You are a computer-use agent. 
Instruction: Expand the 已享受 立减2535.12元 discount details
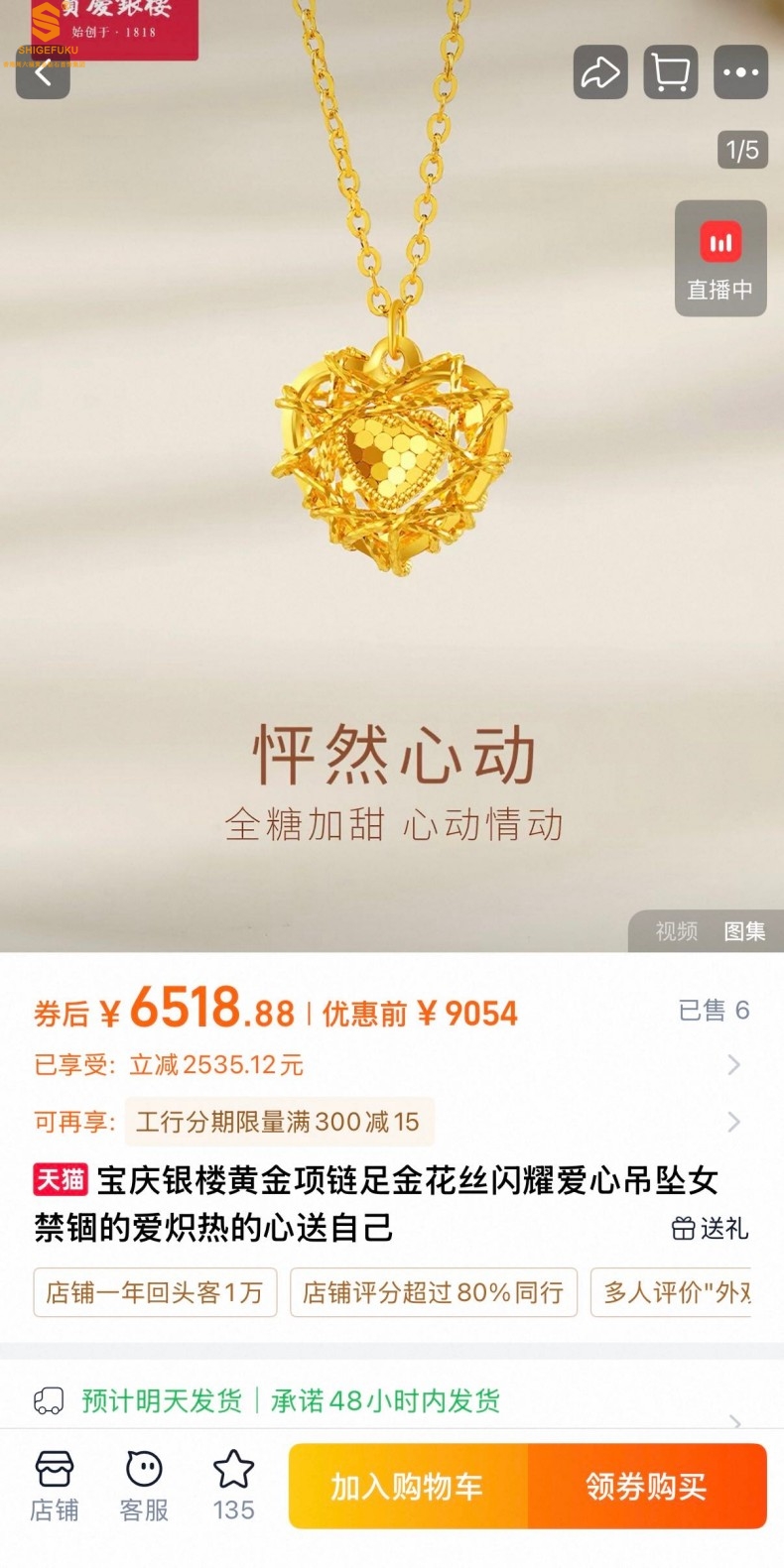click(733, 1065)
